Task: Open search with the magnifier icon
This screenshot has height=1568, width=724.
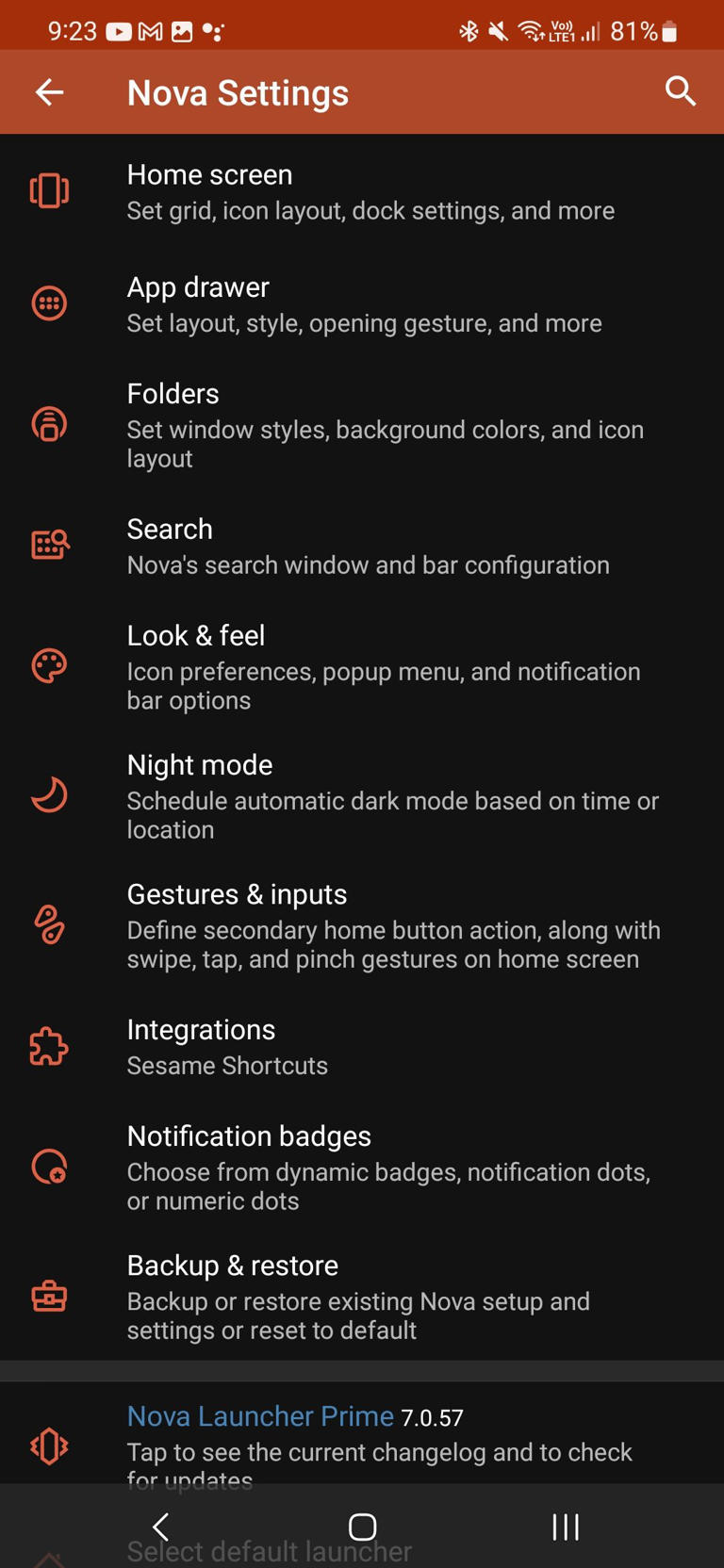Action: (681, 91)
